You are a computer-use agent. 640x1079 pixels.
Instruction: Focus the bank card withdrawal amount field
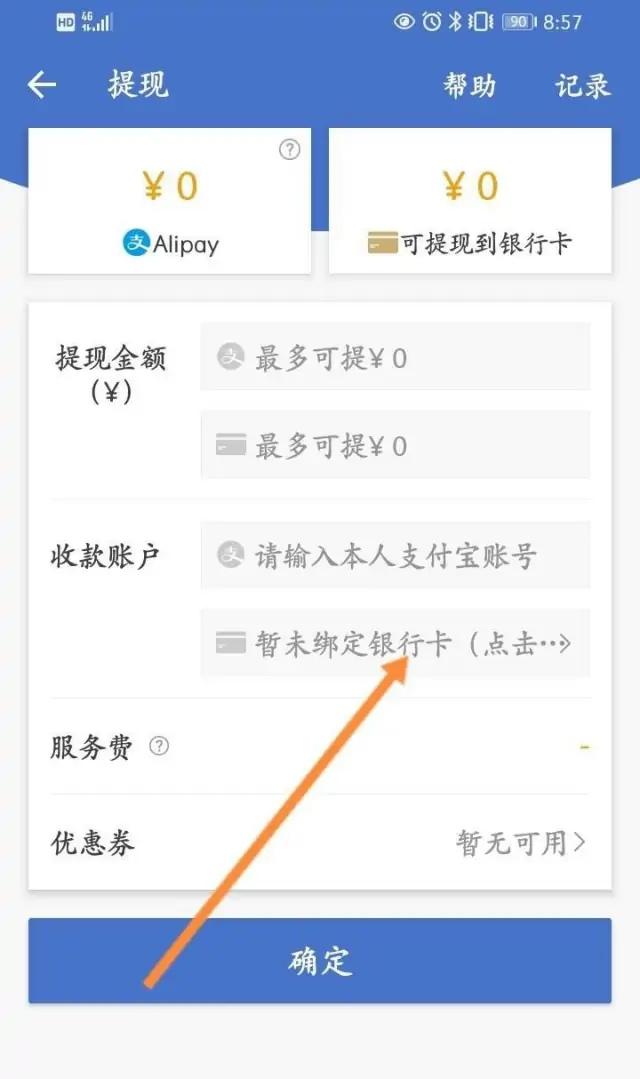[x=395, y=445]
